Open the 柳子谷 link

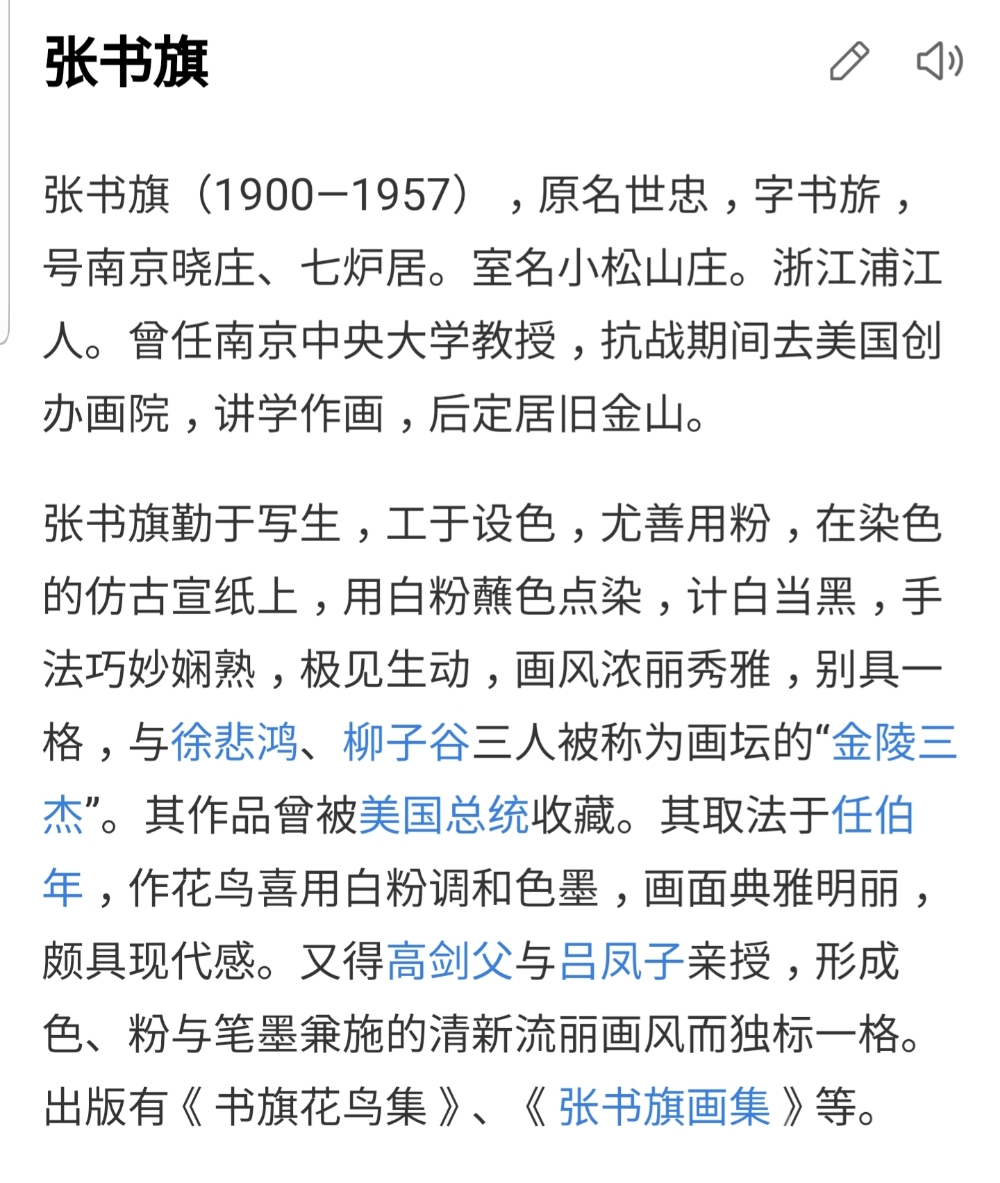pos(406,742)
